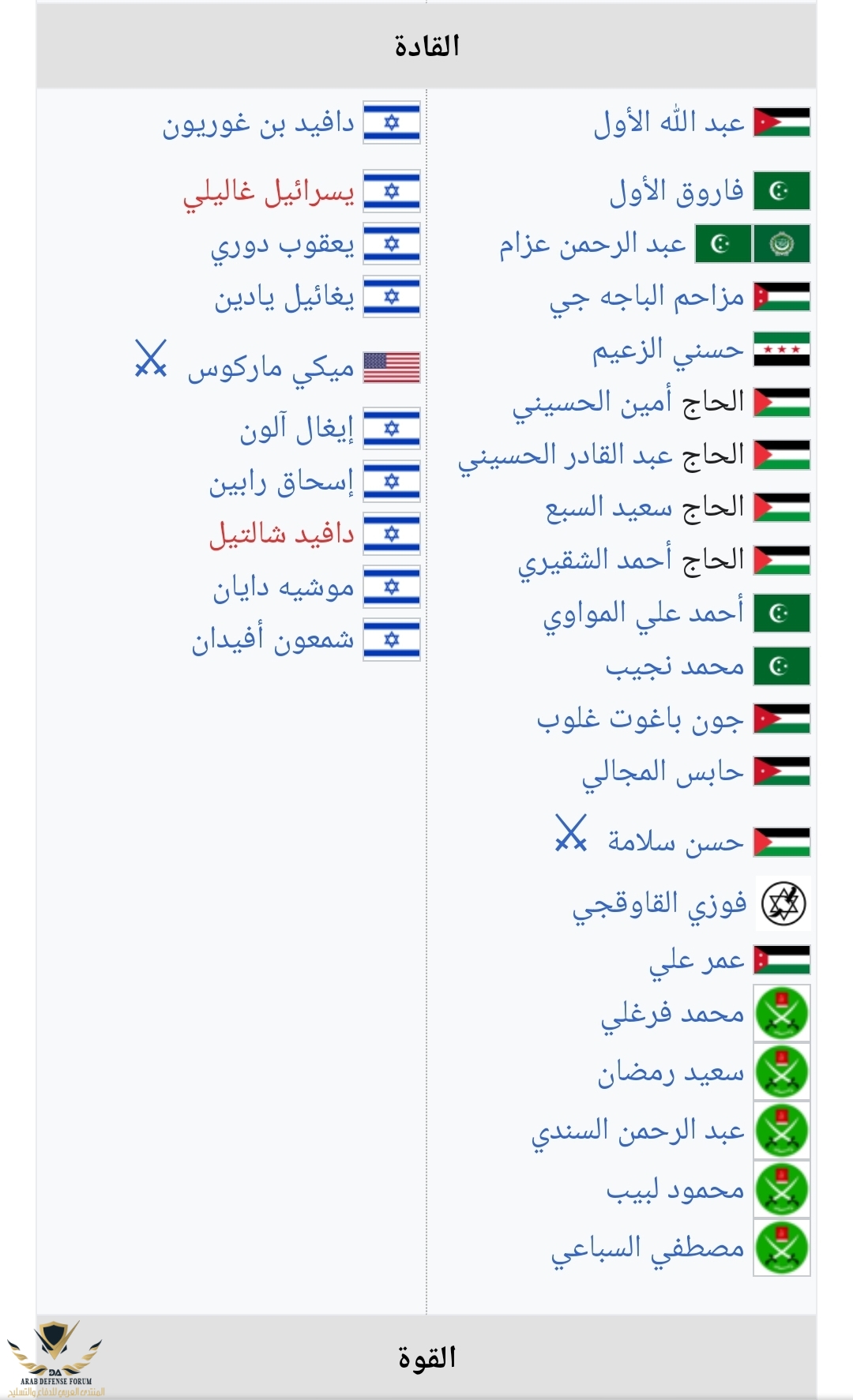Screen dimensions: 853x1400
Task: Tap the محمد نجيب link
Action: pos(675,667)
